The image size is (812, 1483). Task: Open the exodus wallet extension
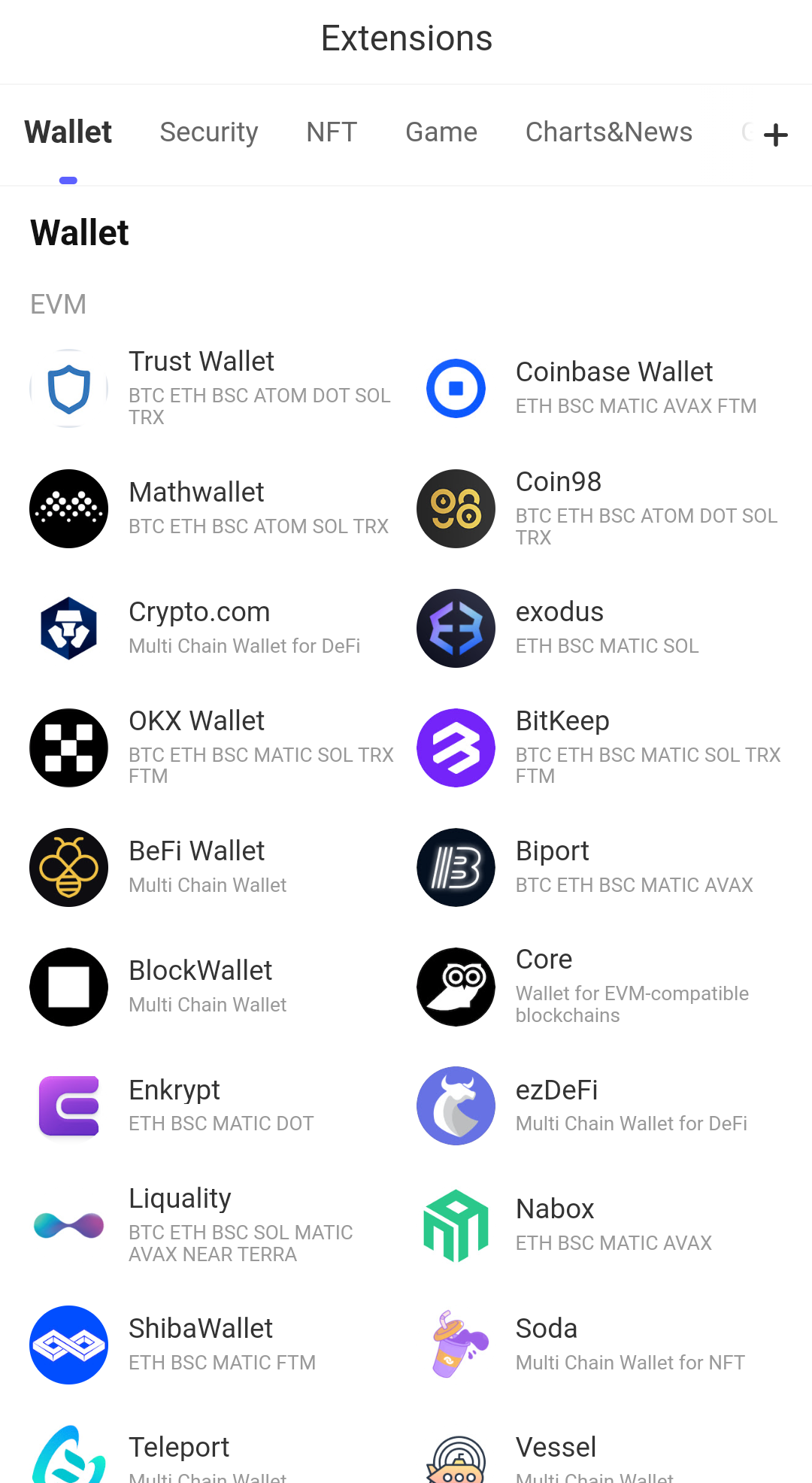click(559, 612)
